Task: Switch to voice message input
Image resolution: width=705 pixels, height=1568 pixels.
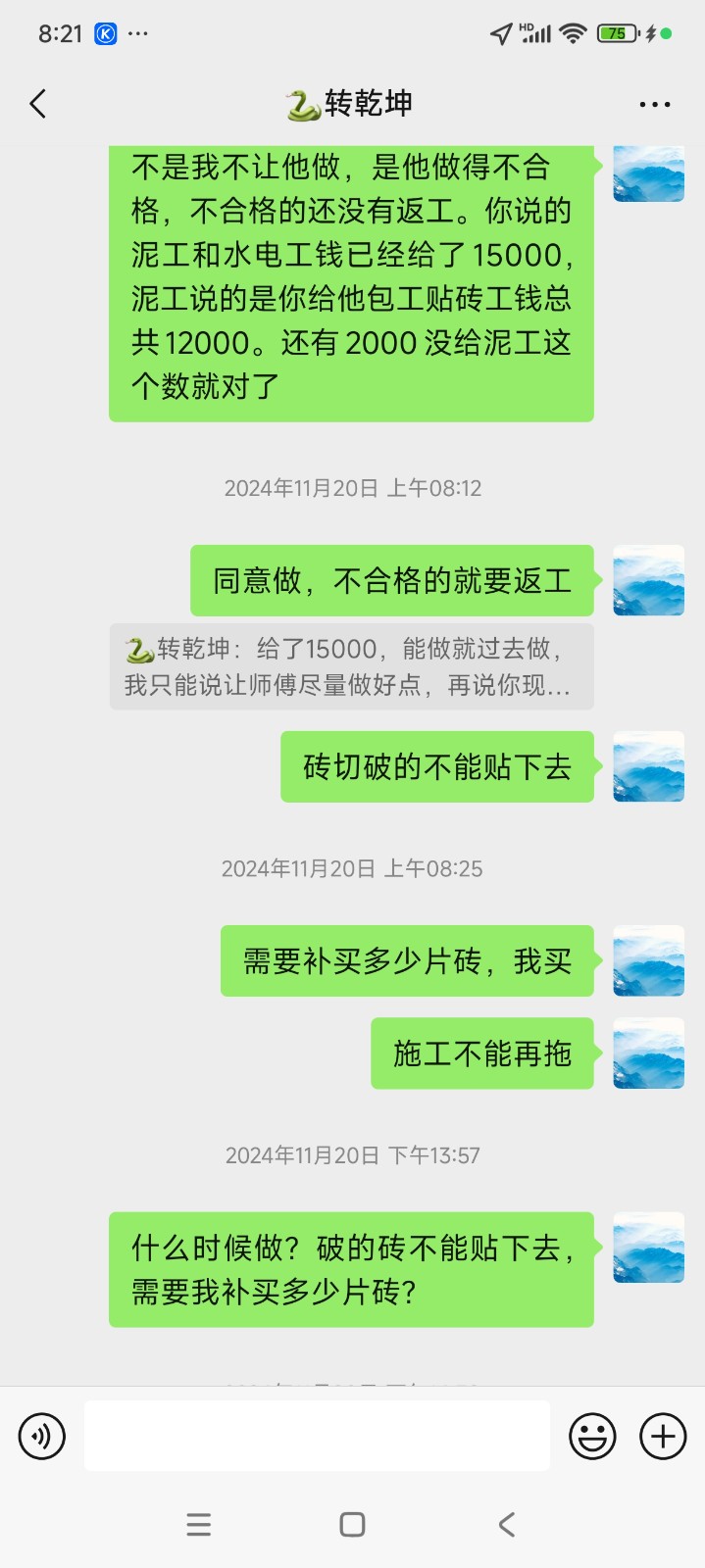Action: pos(42,1437)
